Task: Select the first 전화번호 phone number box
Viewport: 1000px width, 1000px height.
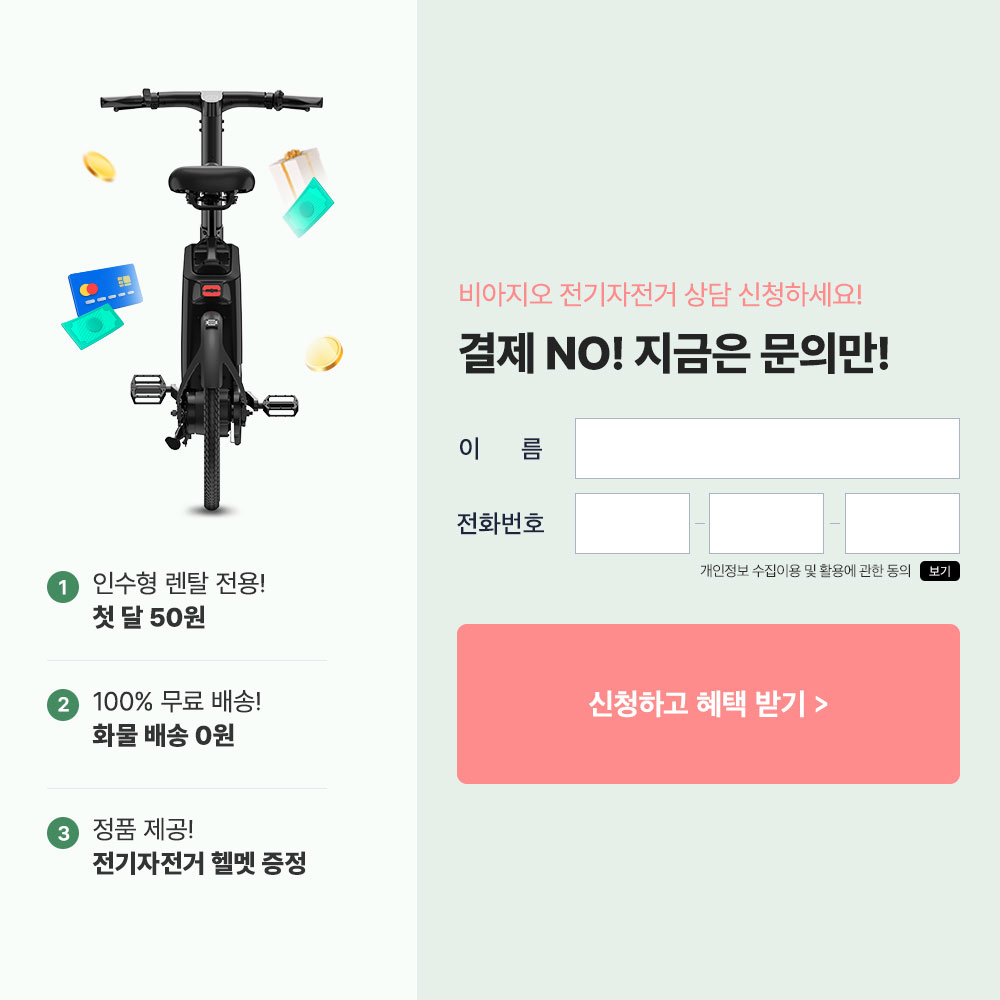Action: pos(632,523)
